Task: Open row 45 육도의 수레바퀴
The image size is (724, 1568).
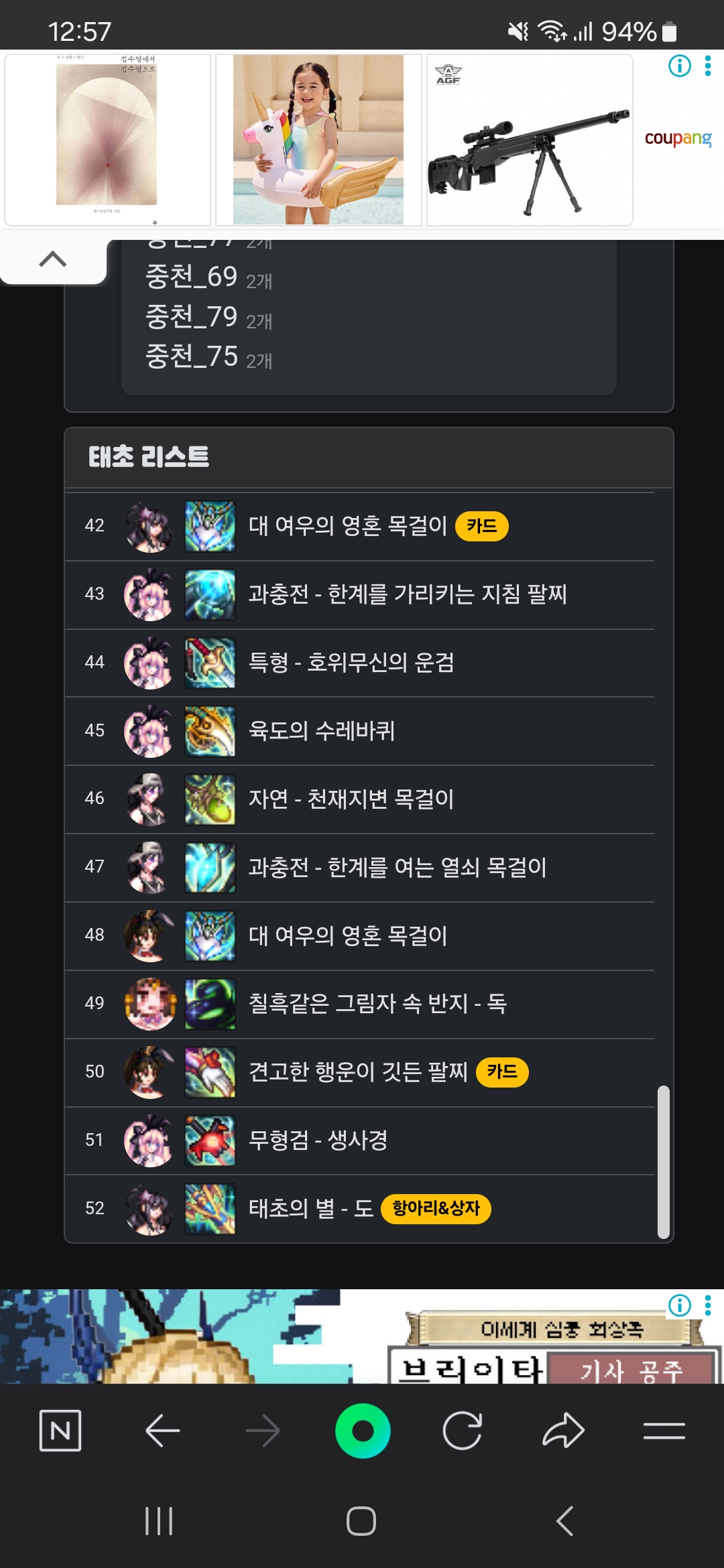Action: (x=321, y=731)
